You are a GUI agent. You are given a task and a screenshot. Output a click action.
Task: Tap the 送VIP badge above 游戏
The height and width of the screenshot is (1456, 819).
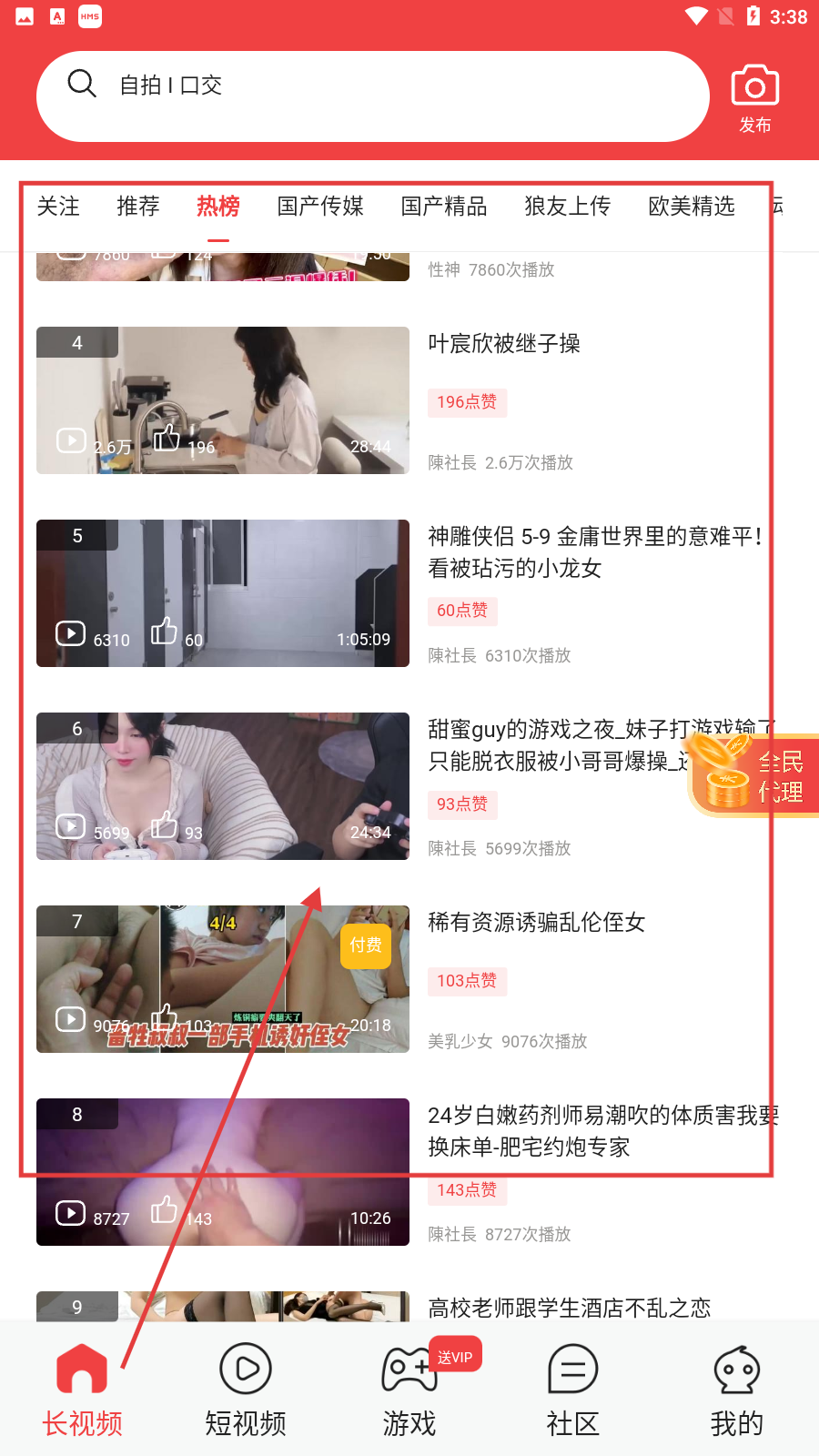455,1355
